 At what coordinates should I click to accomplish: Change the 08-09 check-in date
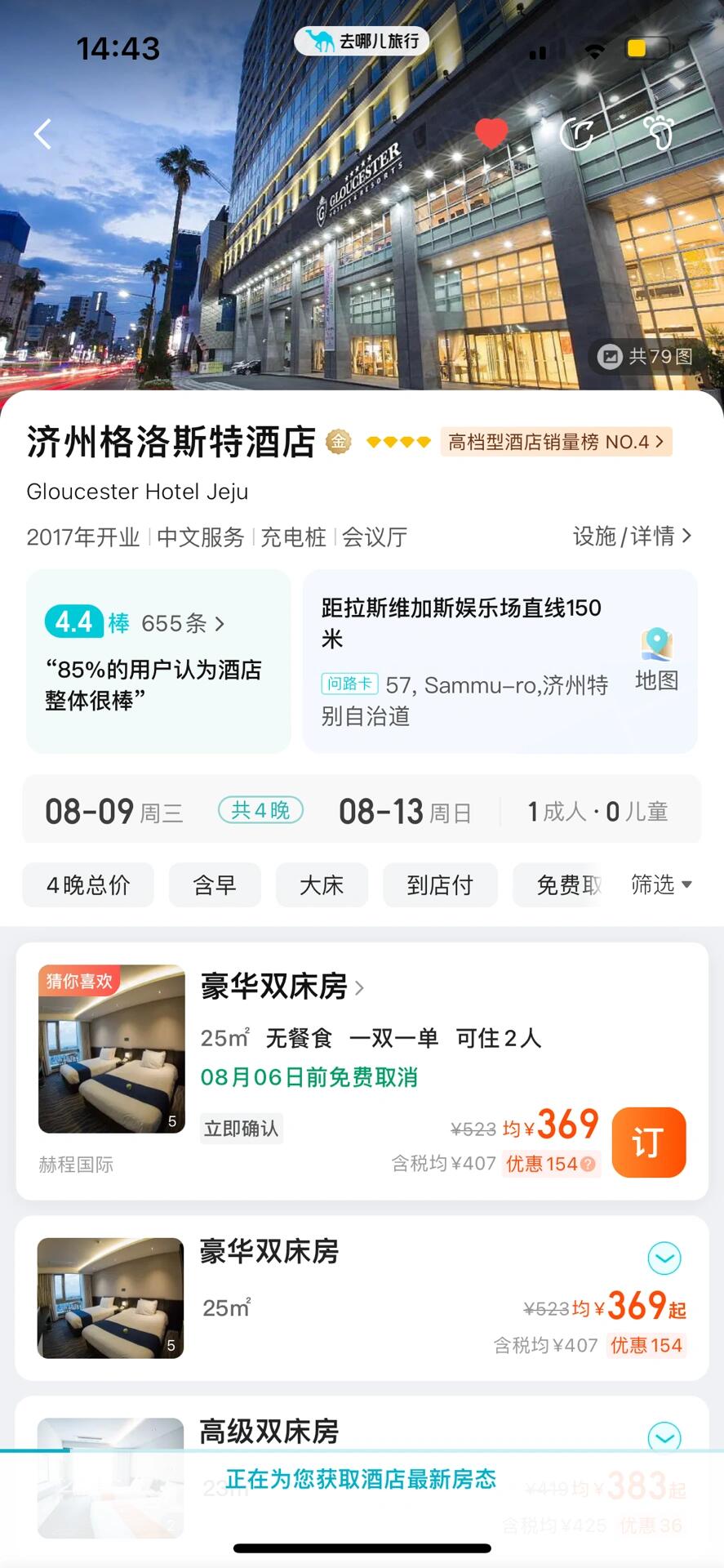click(114, 812)
